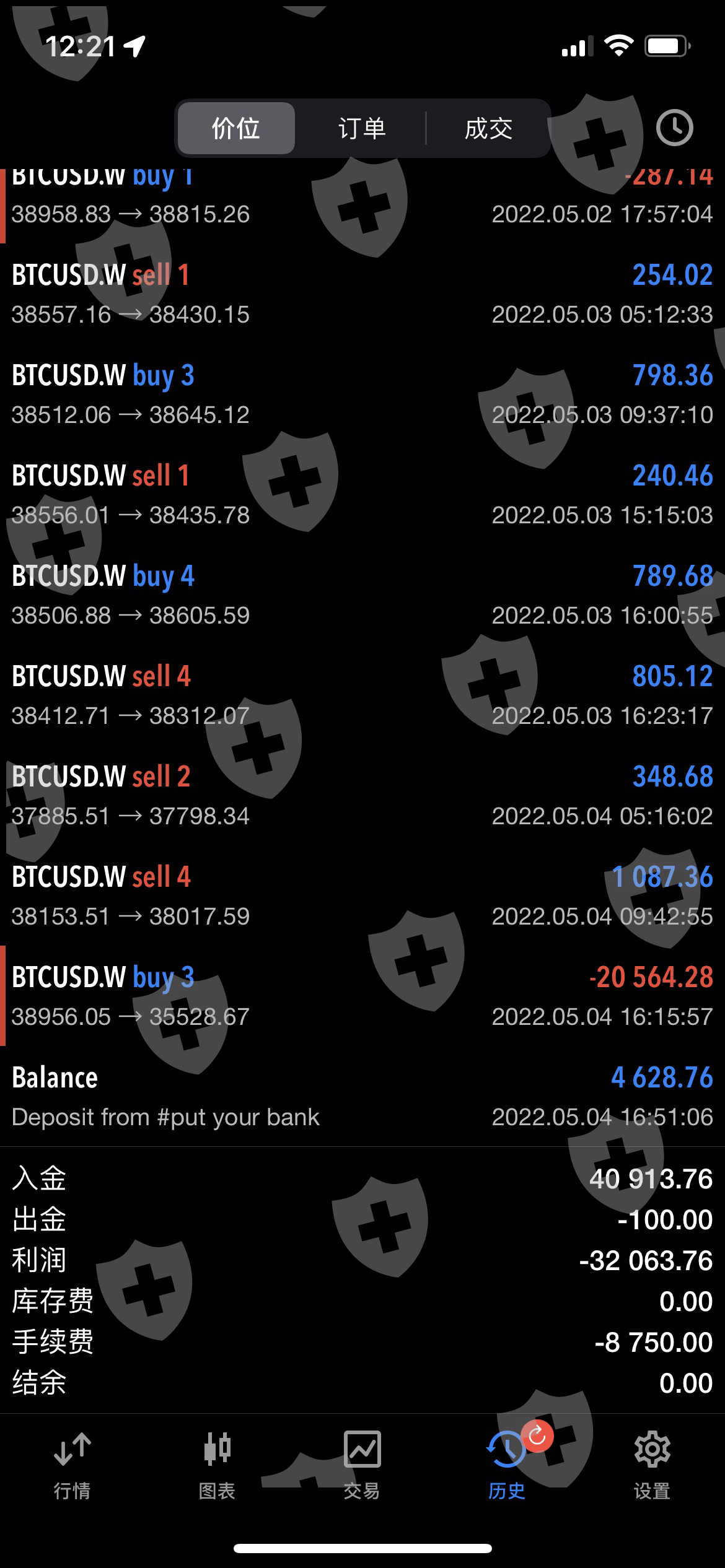Expand the 240.46 sell trade entry

[362, 495]
